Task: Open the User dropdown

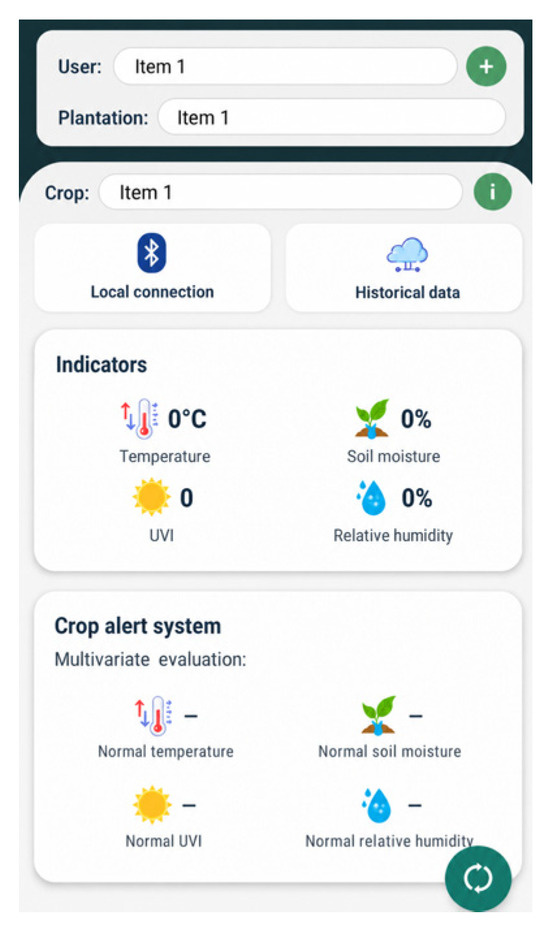Action: coord(285,66)
